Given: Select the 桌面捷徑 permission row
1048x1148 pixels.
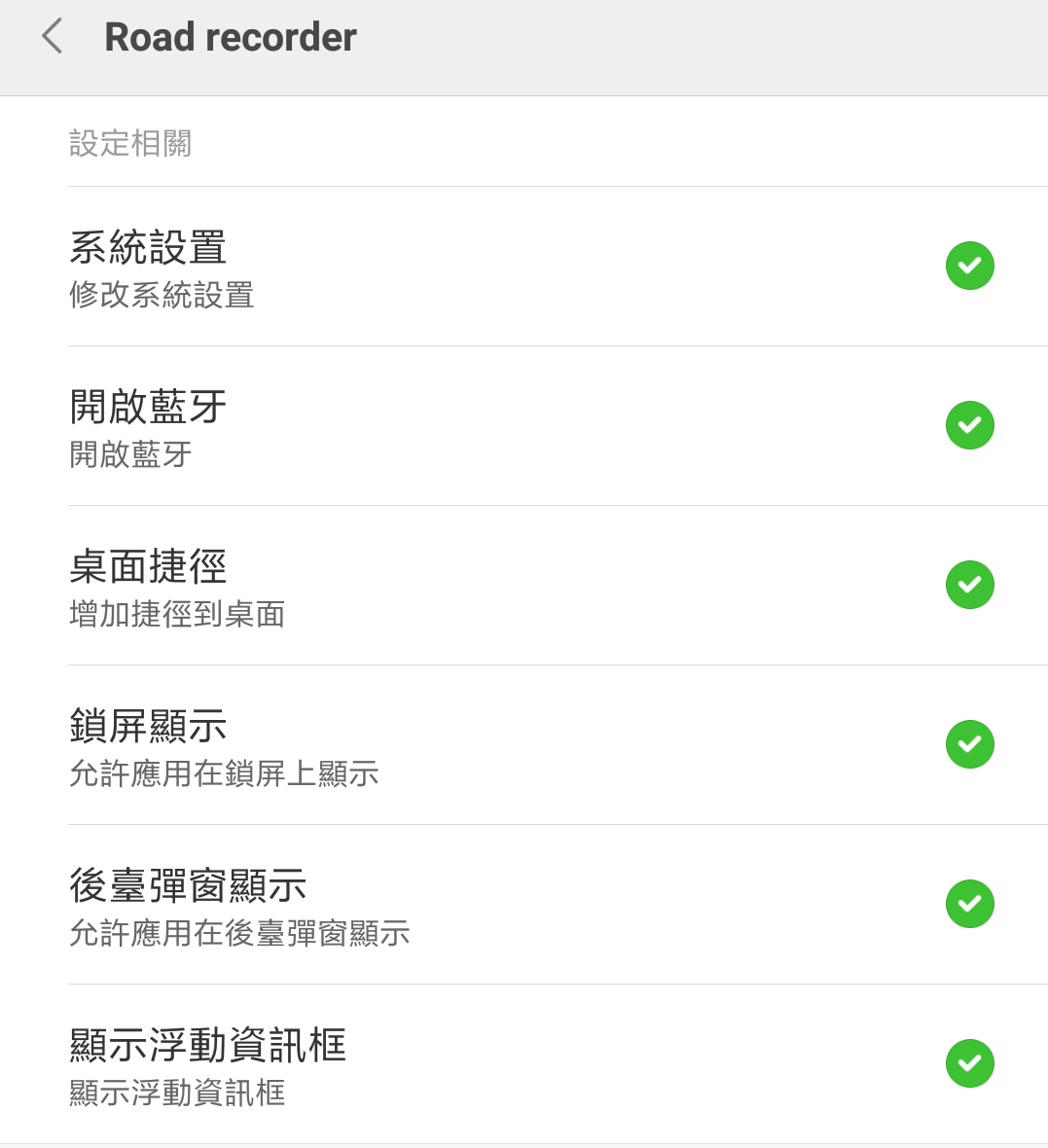Looking at the screenshot, I should pyautogui.click(x=524, y=586).
